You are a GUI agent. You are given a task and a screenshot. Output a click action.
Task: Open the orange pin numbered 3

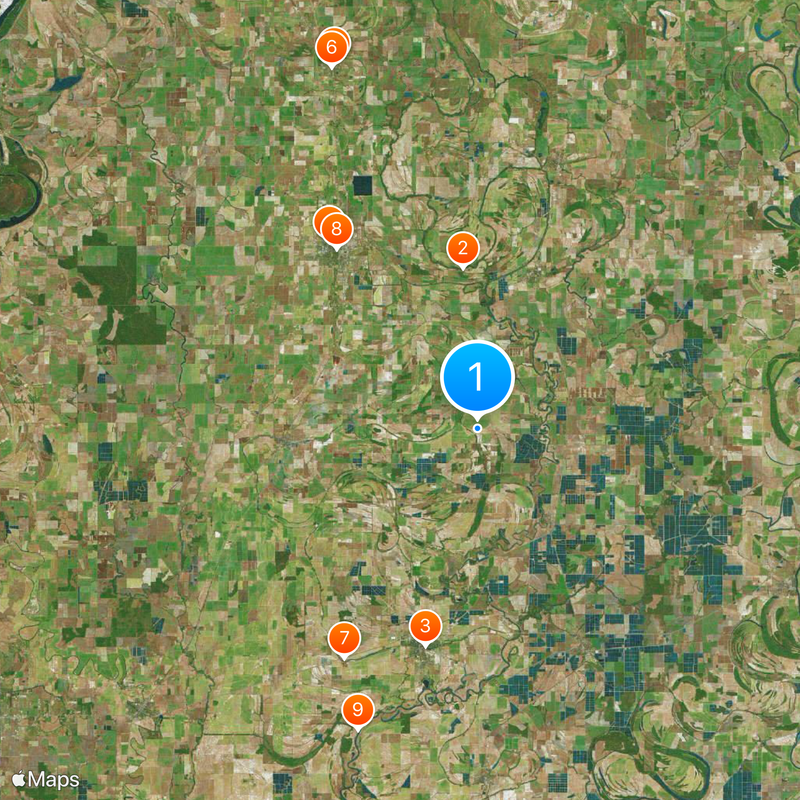pos(425,627)
